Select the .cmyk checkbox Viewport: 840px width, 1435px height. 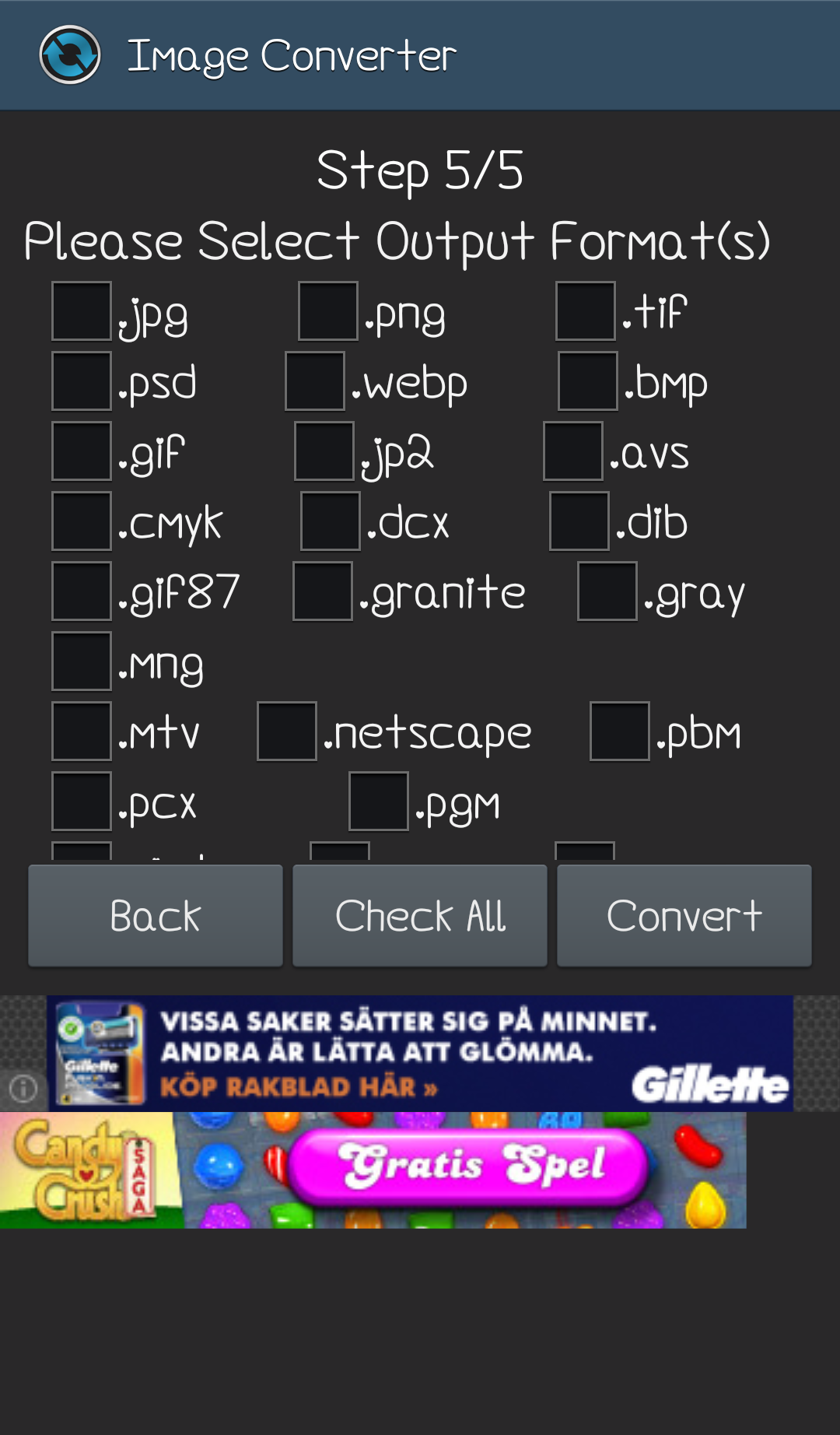click(82, 521)
